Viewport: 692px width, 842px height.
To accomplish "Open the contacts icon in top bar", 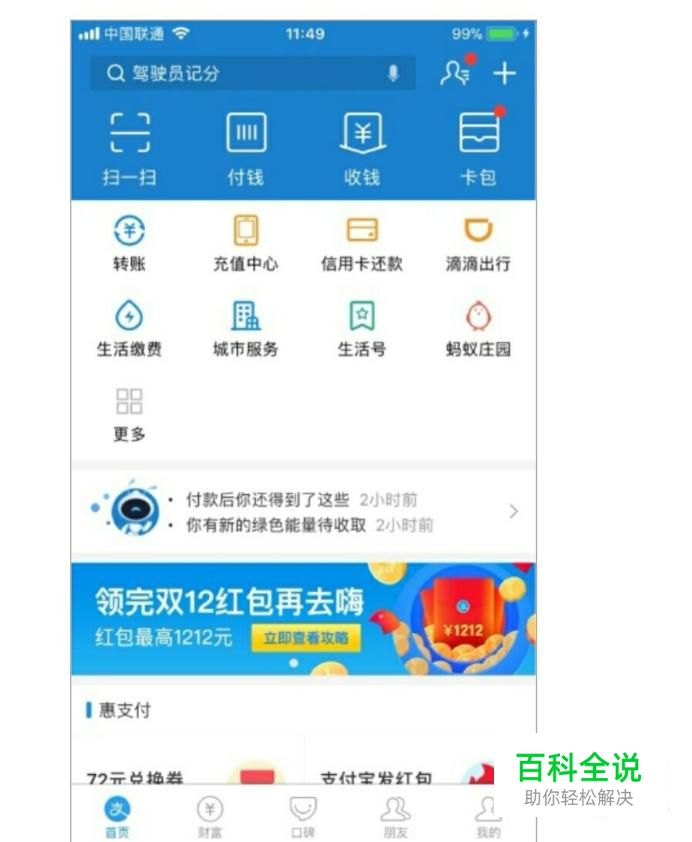I will (x=455, y=73).
